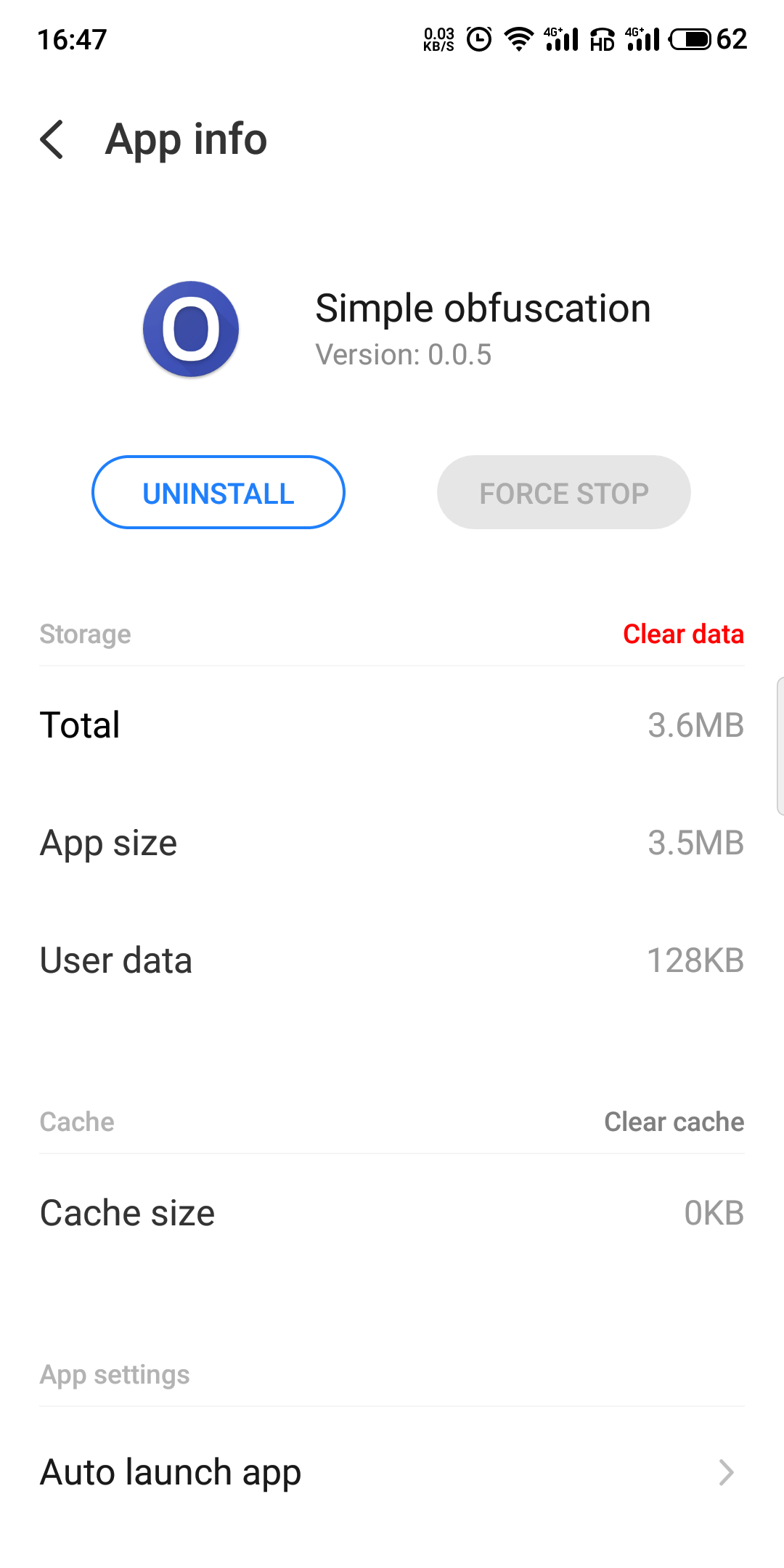Tap Uninstall to remove the app

click(218, 492)
